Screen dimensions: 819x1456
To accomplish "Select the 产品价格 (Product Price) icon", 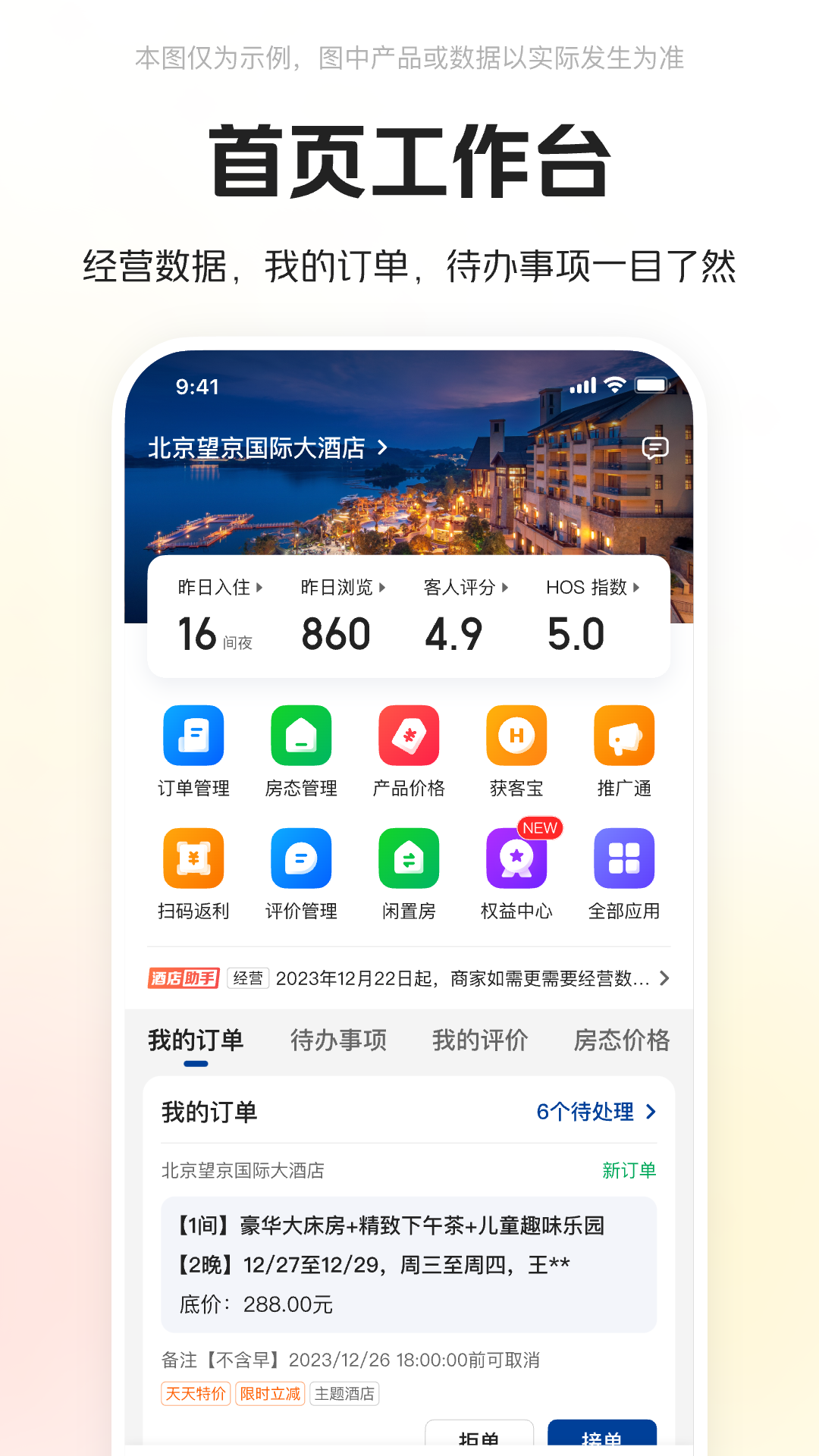I will [409, 751].
